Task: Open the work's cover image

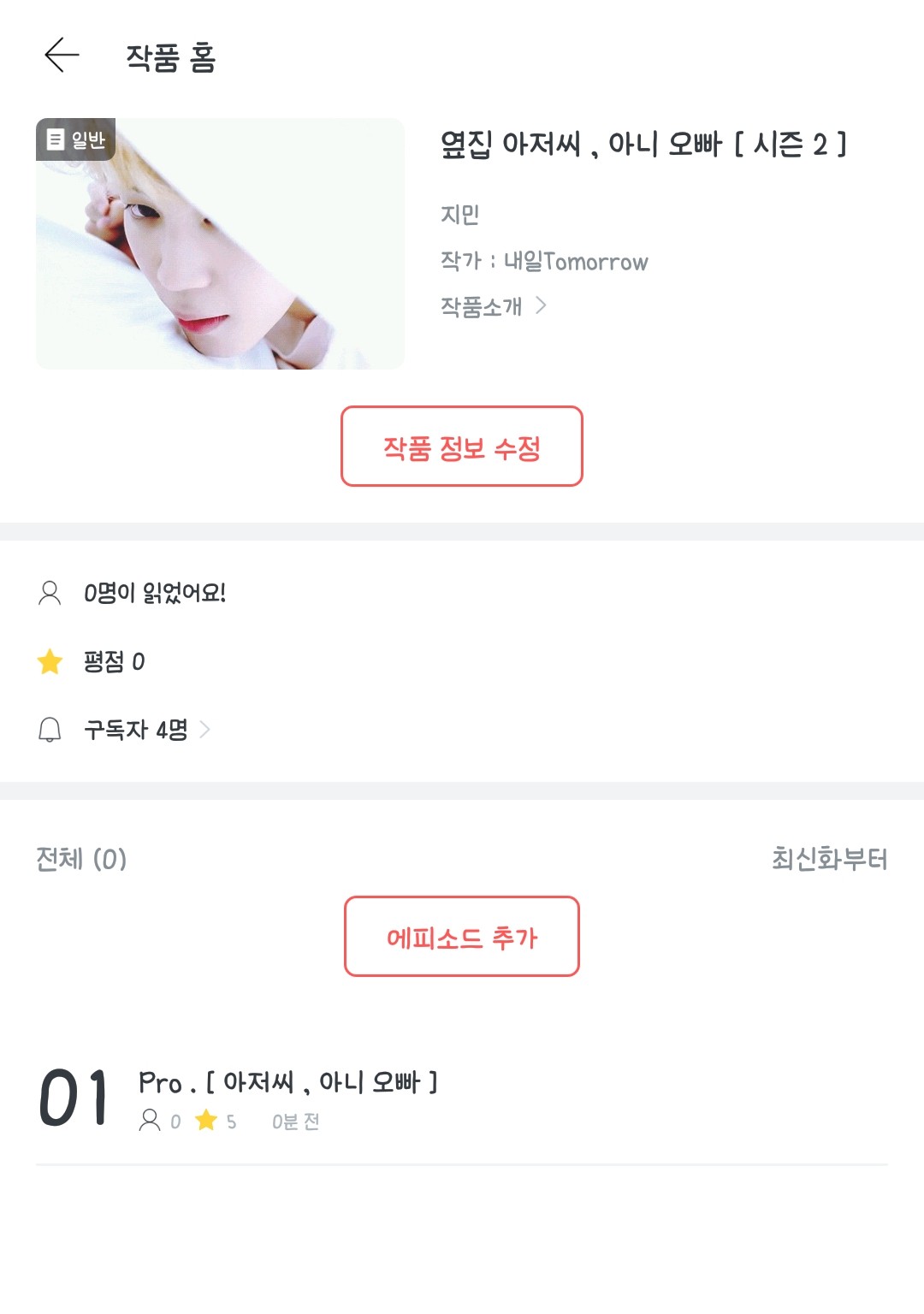Action: [220, 244]
